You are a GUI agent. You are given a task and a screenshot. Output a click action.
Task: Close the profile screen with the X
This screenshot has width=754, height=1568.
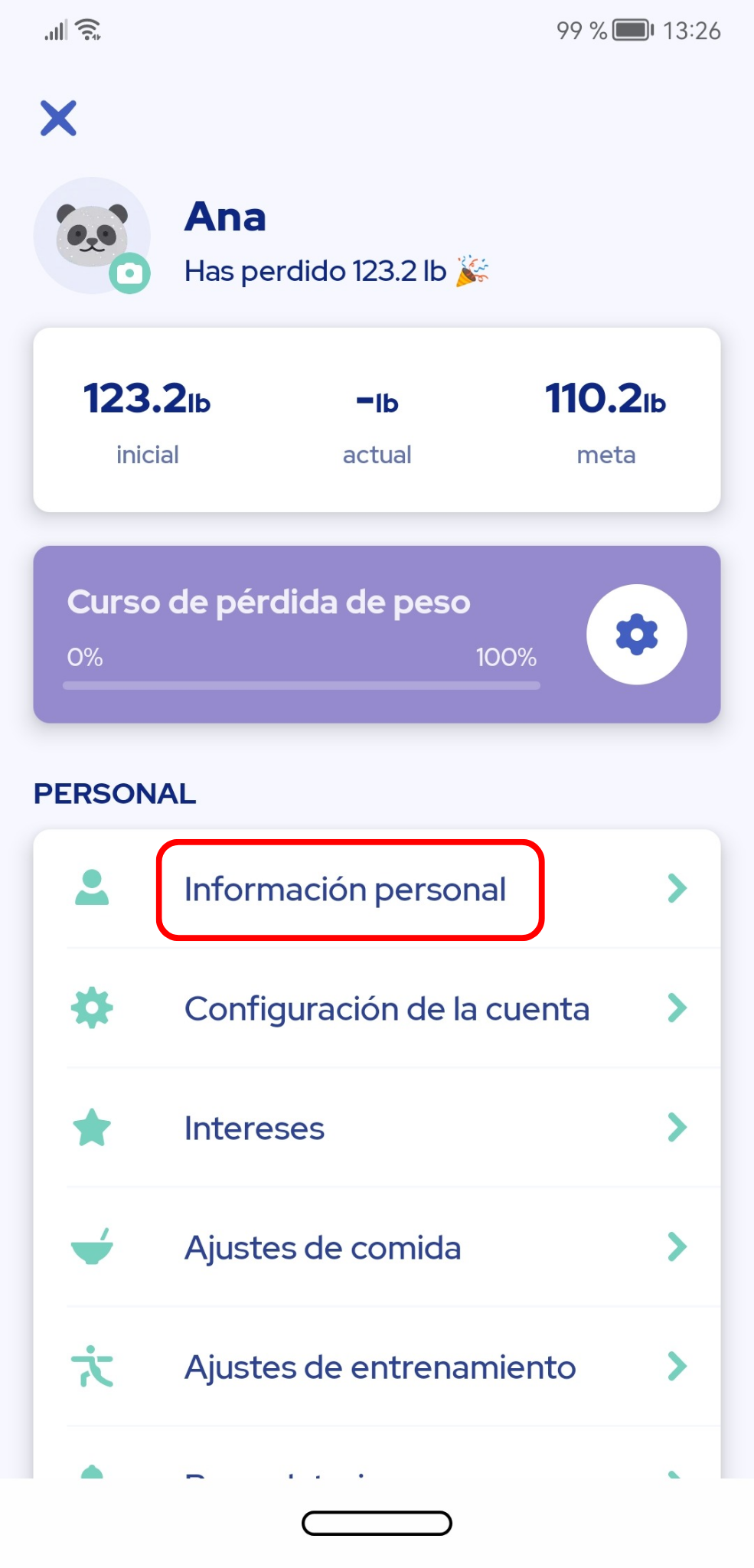58,118
